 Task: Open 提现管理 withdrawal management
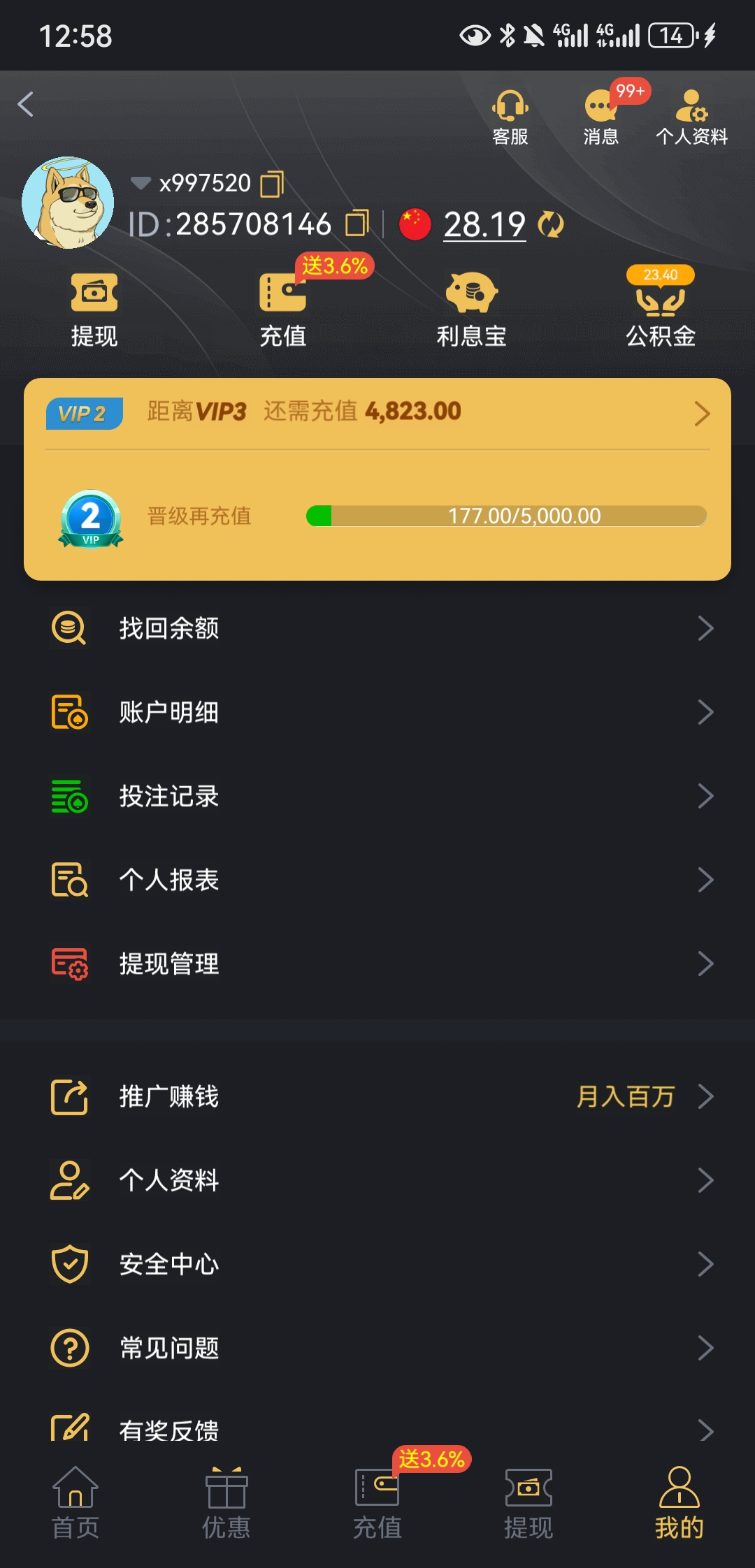377,964
